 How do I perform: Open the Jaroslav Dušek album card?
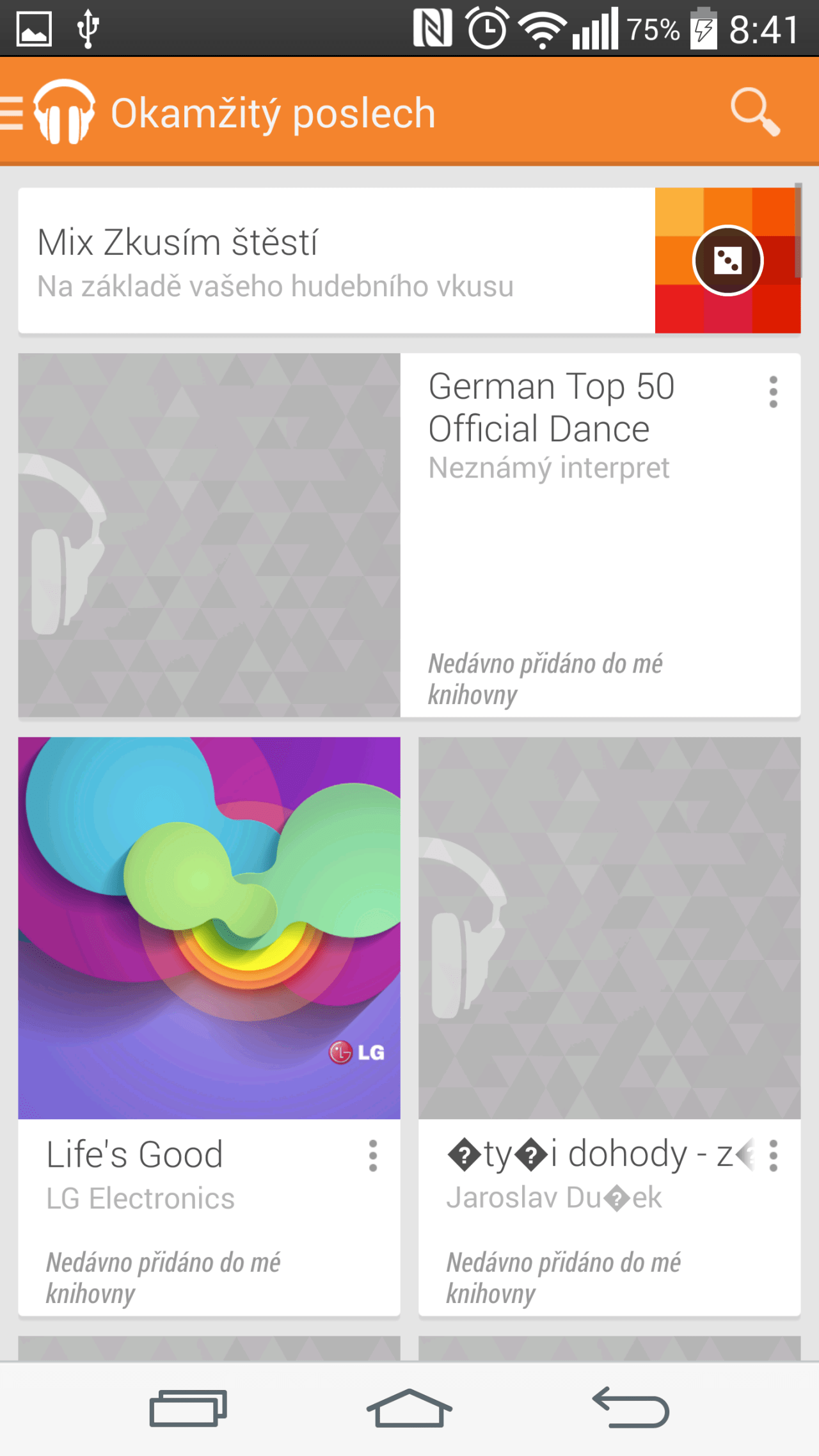click(x=609, y=1027)
